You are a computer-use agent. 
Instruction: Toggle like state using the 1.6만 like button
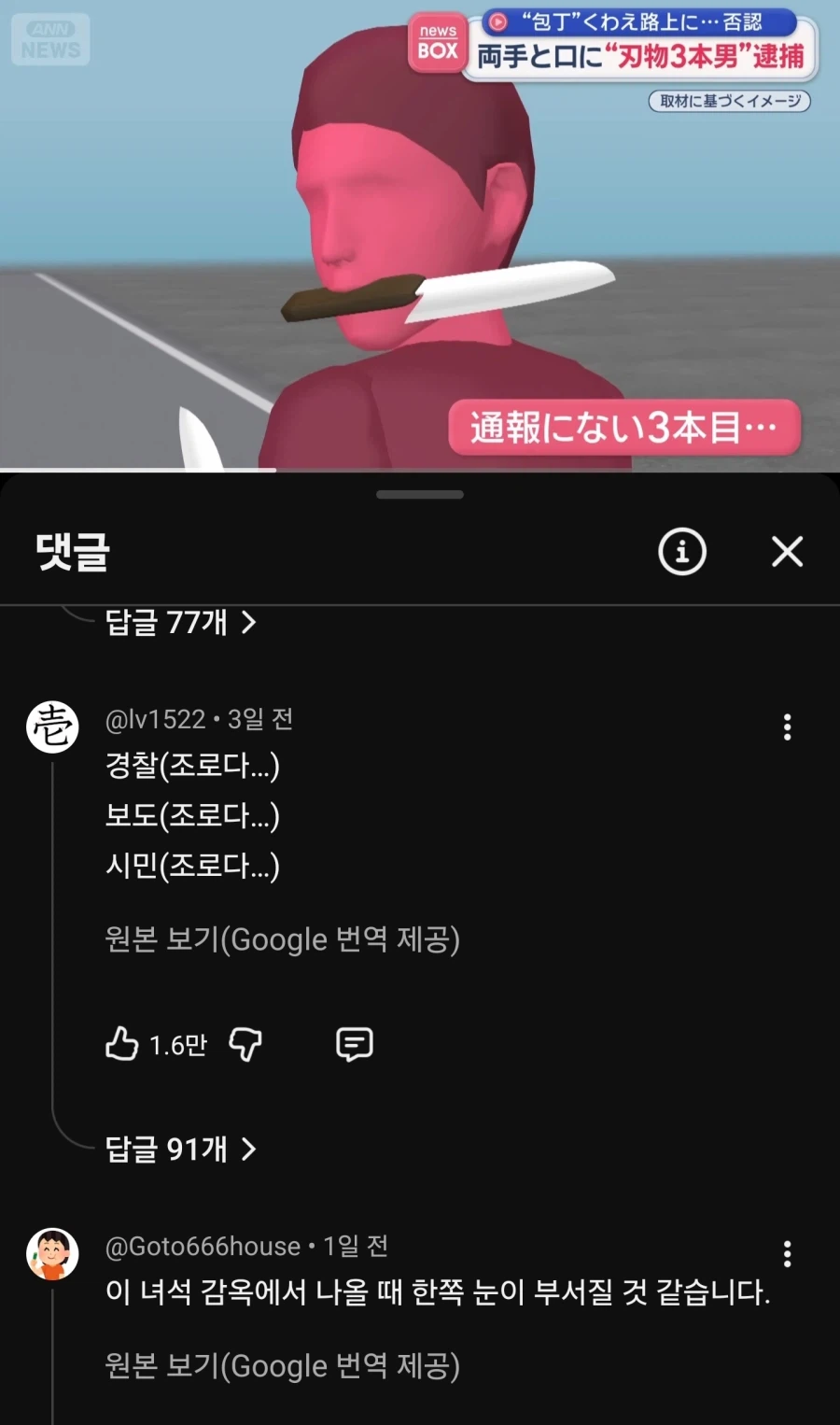click(x=154, y=1045)
